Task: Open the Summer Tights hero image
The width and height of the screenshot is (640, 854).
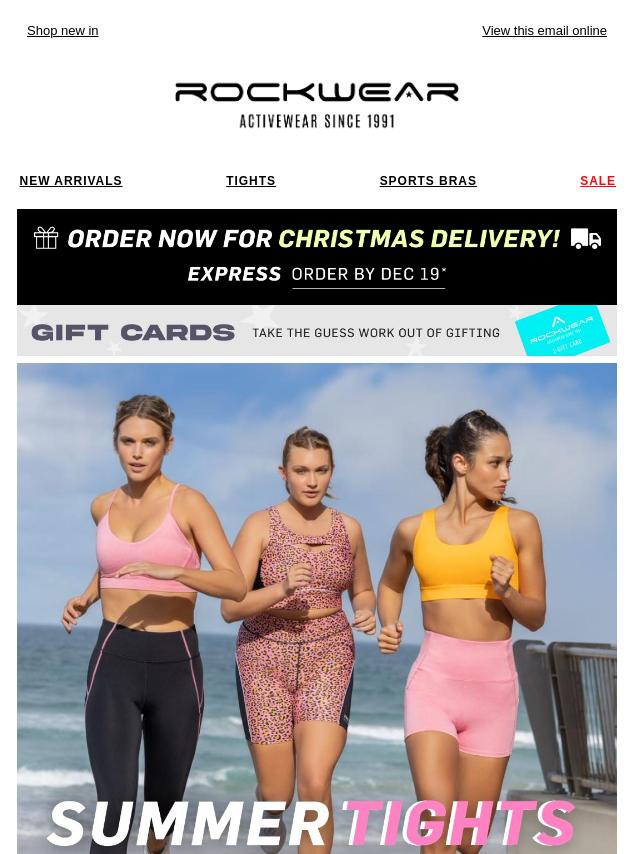Action: coord(316,608)
